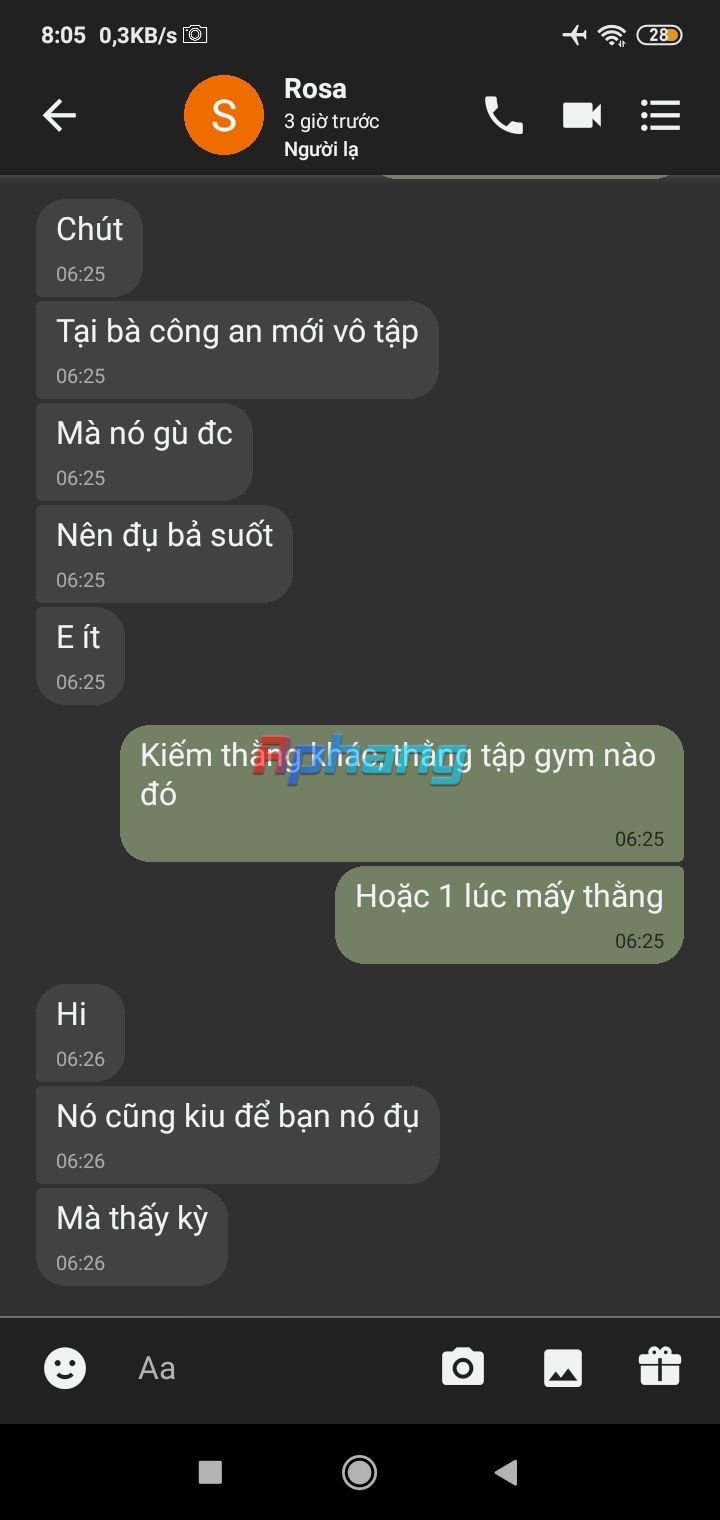Send a gift via the gift icon
The width and height of the screenshot is (720, 1520).
pyautogui.click(x=660, y=1367)
